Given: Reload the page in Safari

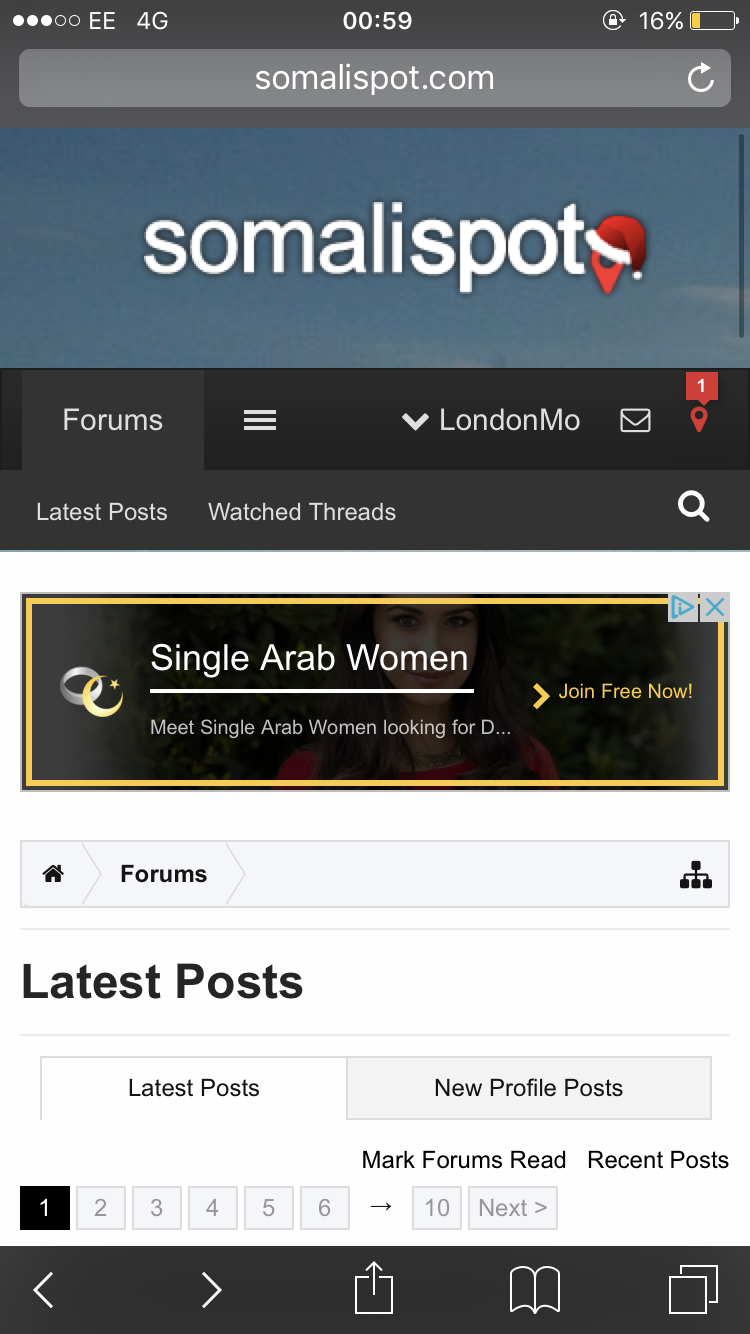Looking at the screenshot, I should tap(701, 78).
